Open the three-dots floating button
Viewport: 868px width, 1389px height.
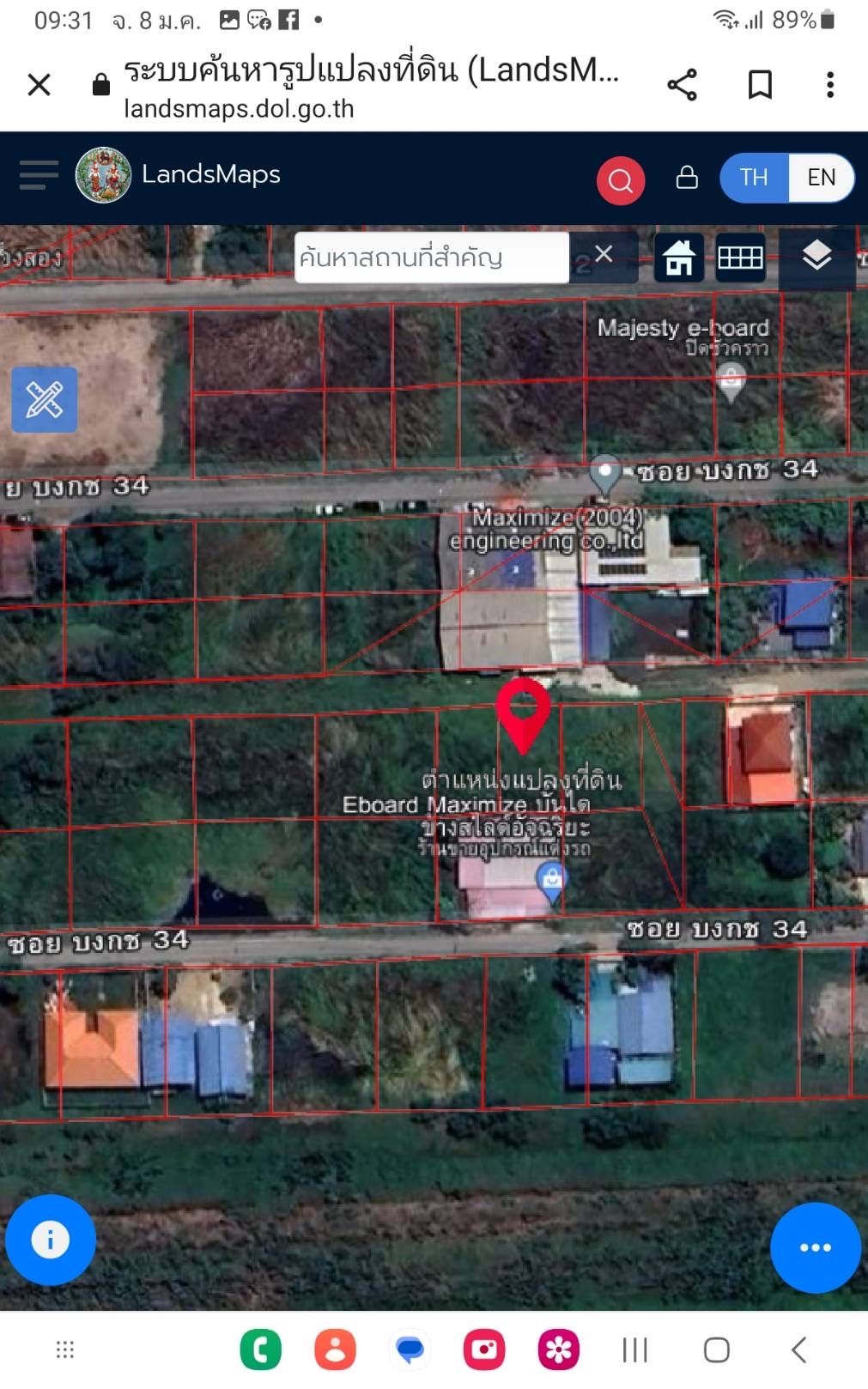[815, 1247]
